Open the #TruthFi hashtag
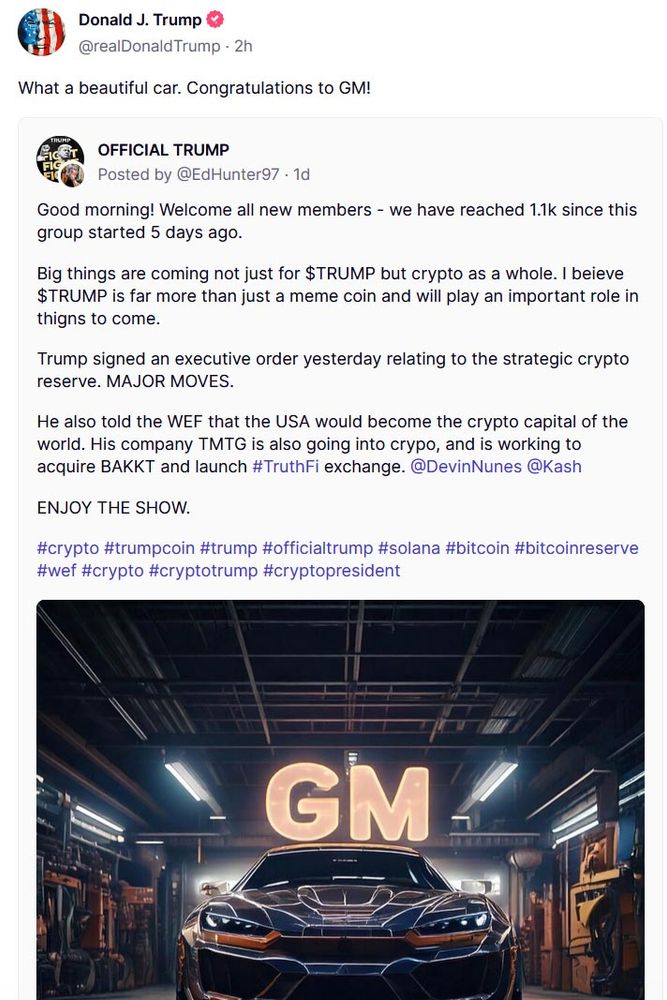This screenshot has width=667, height=1000. tap(285, 466)
